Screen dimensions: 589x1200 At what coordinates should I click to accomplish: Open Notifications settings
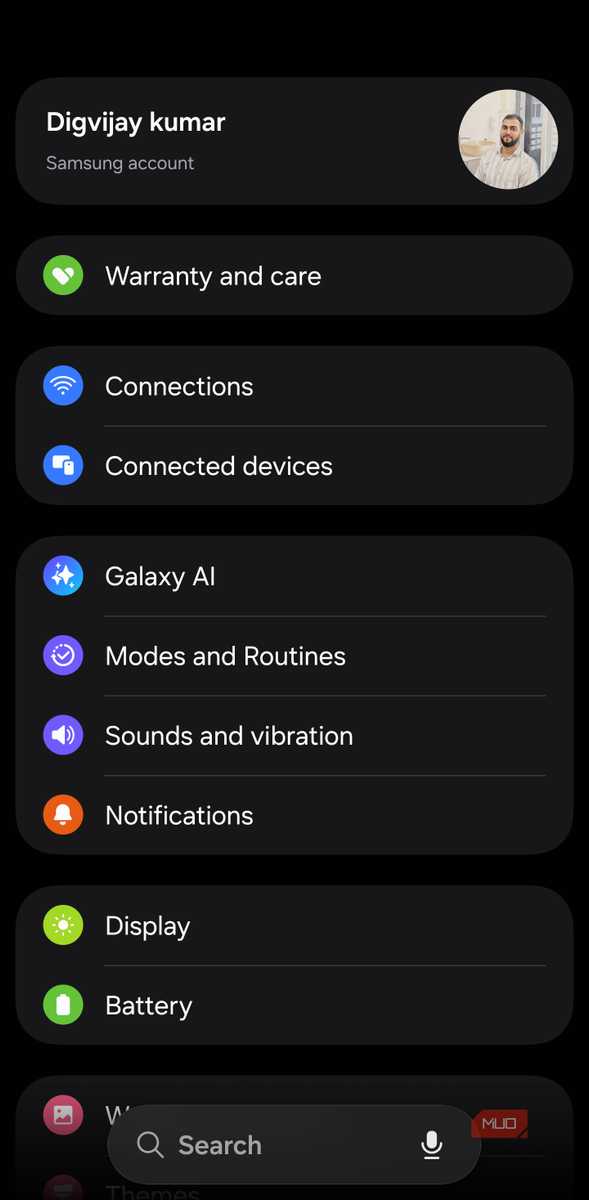[x=294, y=816]
